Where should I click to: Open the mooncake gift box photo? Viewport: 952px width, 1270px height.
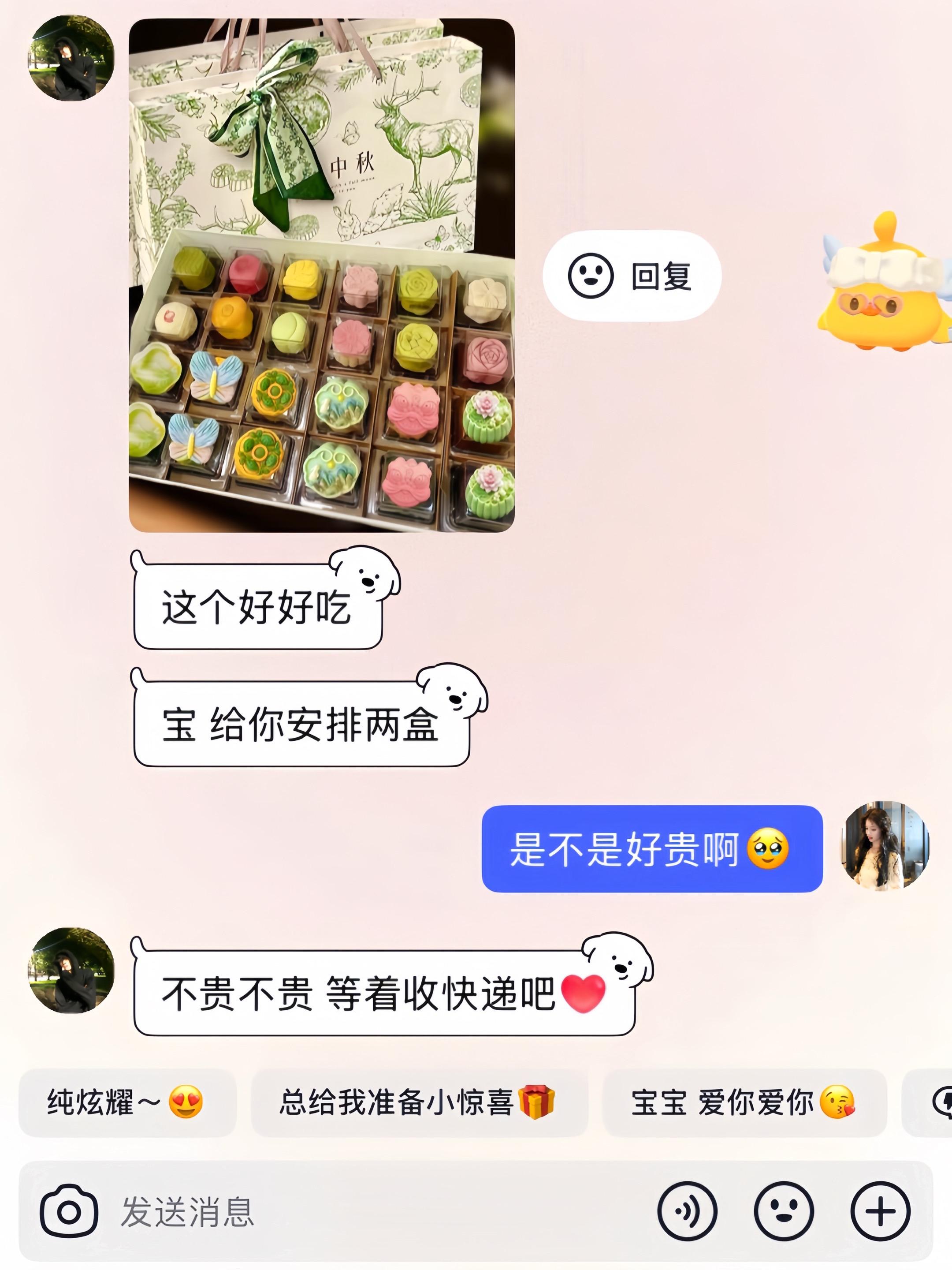tap(321, 276)
